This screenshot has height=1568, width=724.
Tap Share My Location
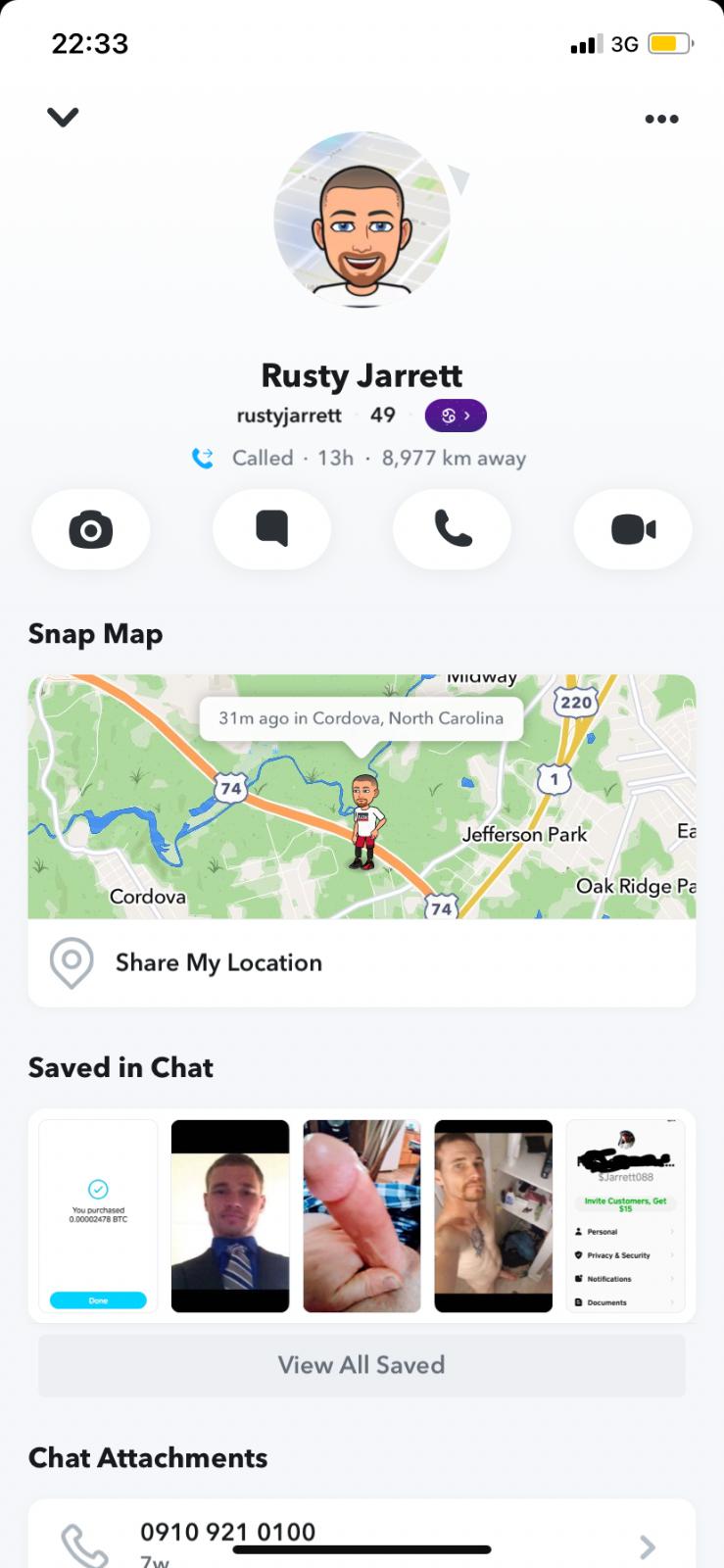(218, 962)
